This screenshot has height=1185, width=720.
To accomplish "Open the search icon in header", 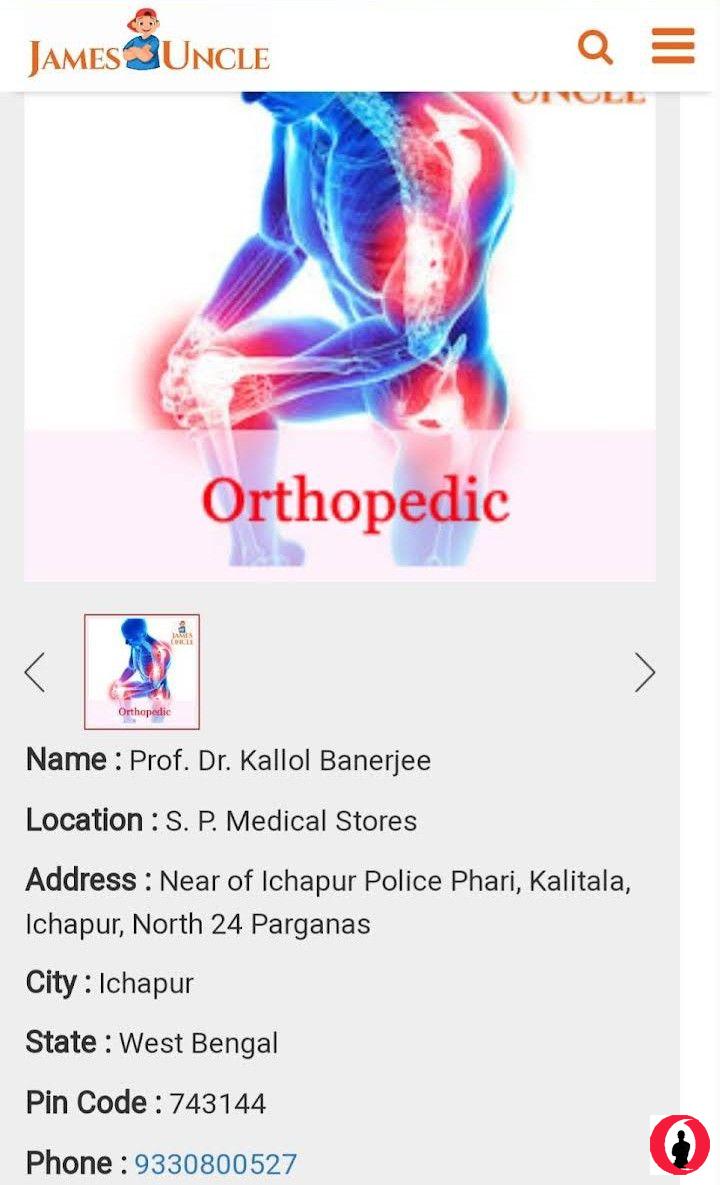I will coord(595,46).
